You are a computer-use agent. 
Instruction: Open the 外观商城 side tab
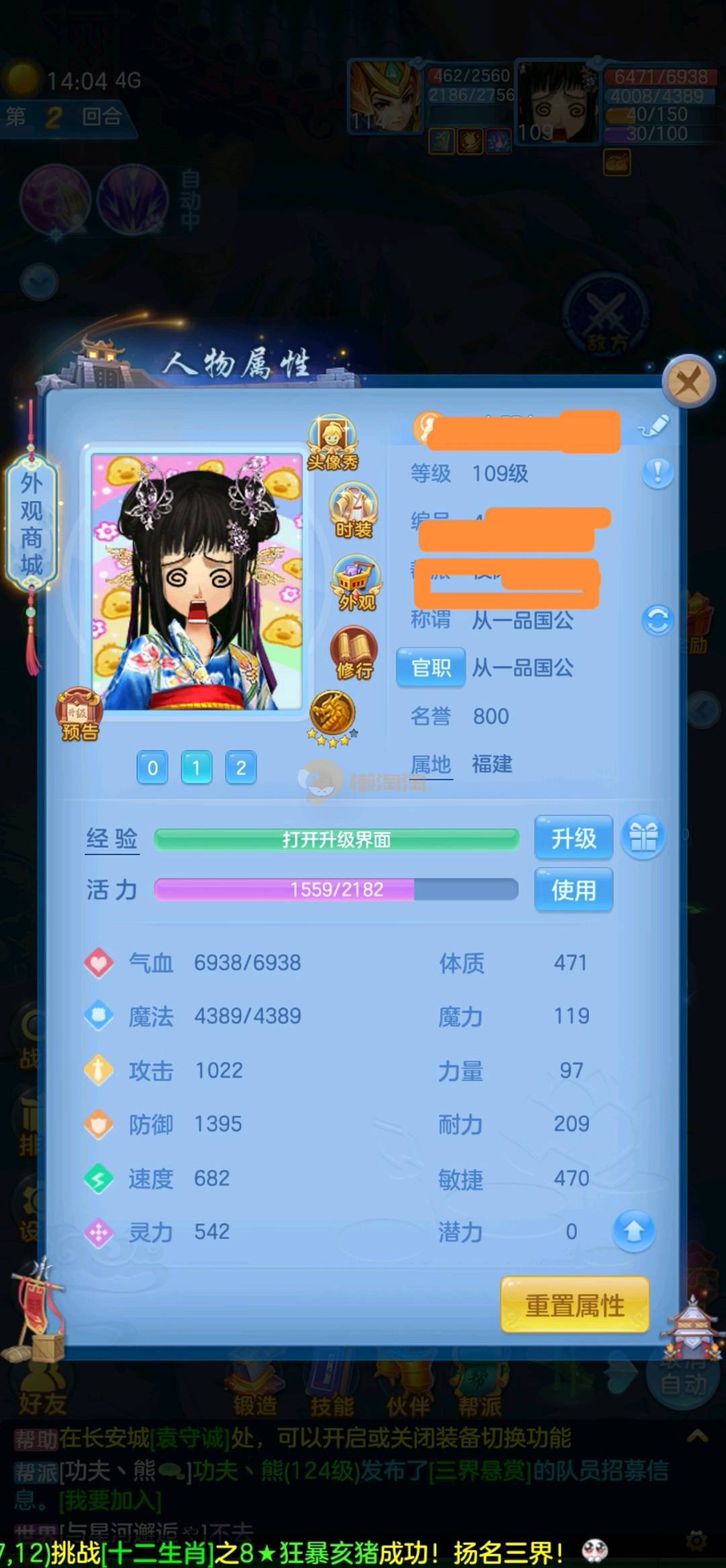click(x=32, y=523)
